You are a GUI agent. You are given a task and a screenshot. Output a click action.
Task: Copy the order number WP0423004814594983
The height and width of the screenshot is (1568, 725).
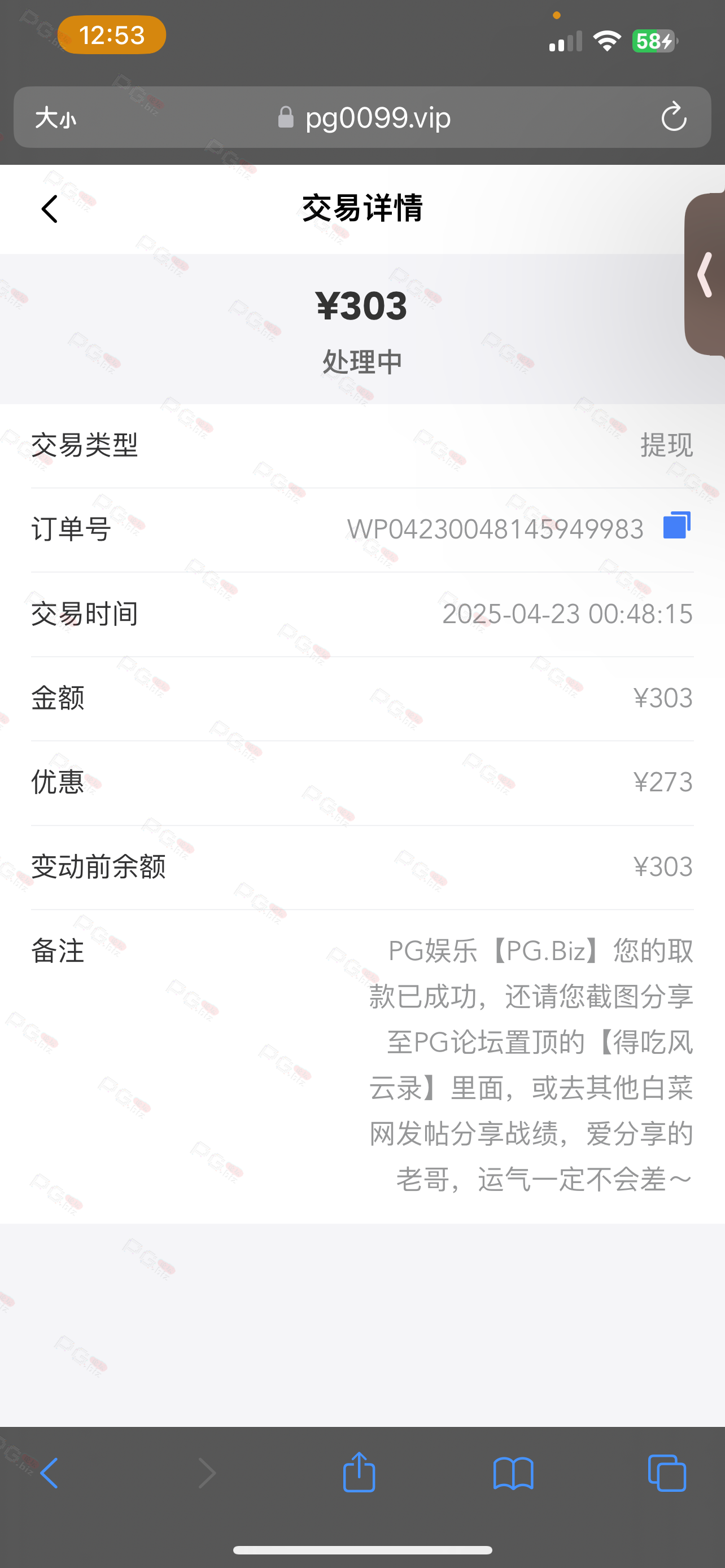tap(676, 525)
